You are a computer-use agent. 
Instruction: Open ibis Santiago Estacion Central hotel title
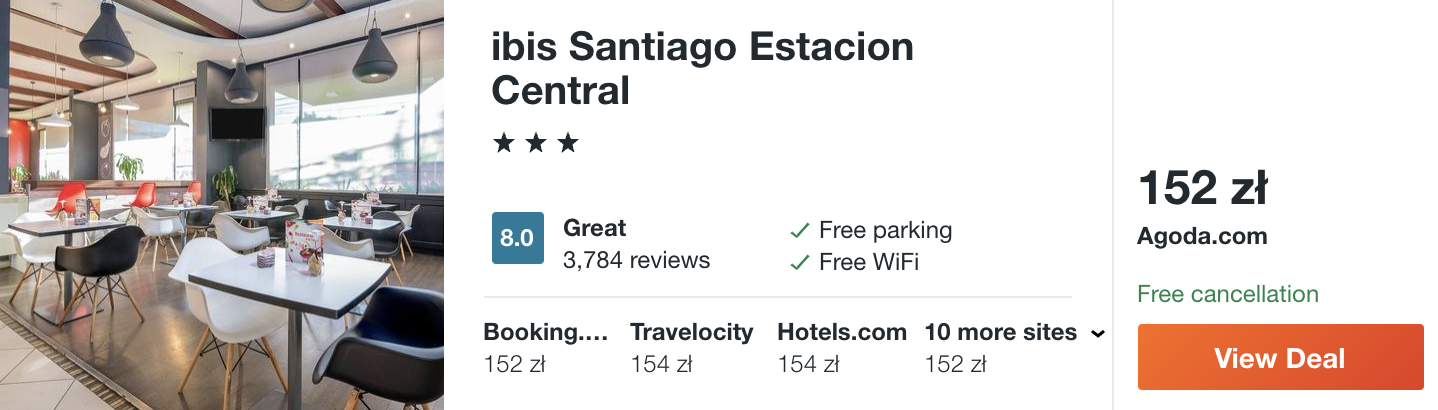click(702, 69)
